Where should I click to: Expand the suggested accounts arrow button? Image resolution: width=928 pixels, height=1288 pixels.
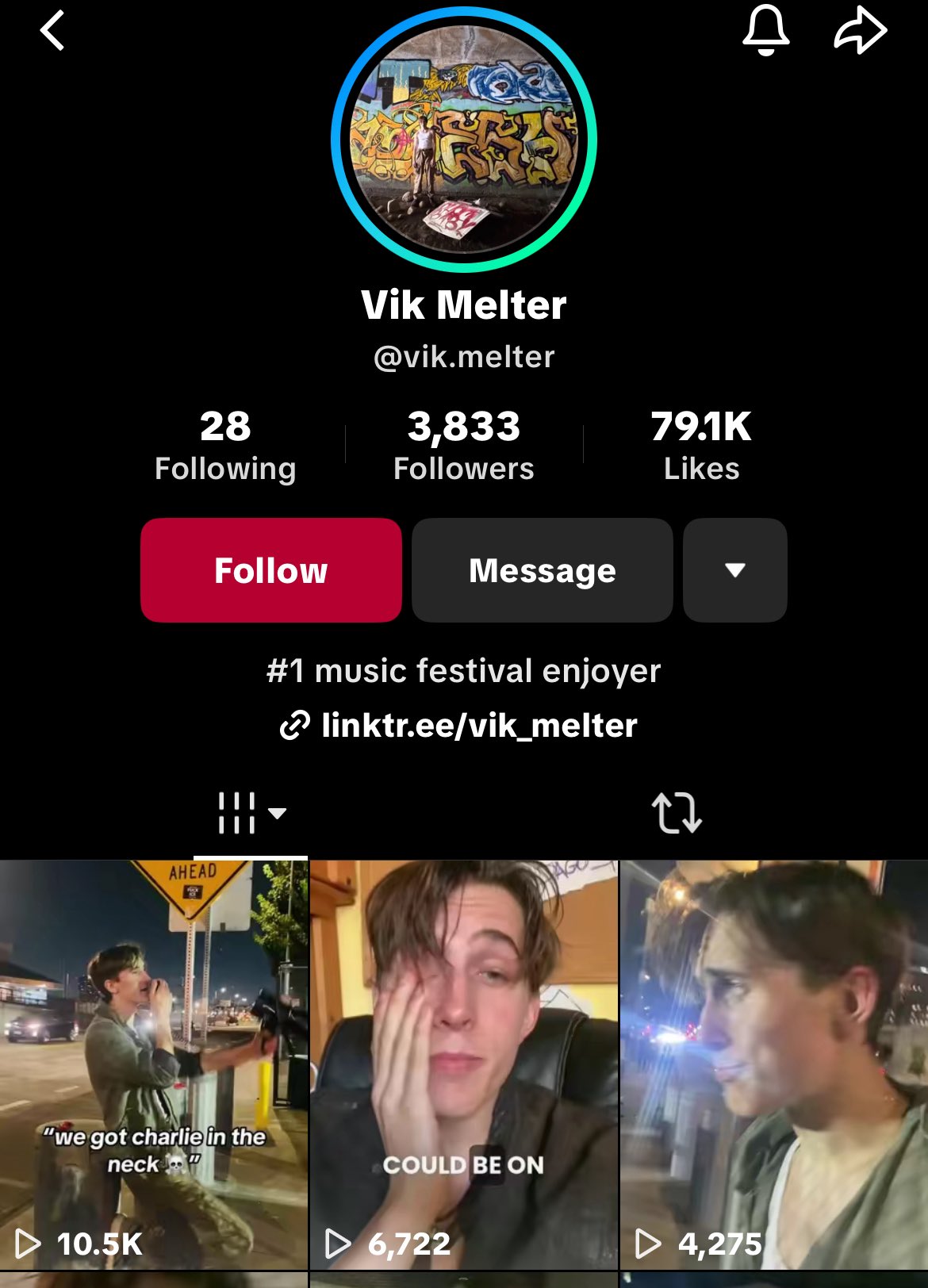coord(734,570)
